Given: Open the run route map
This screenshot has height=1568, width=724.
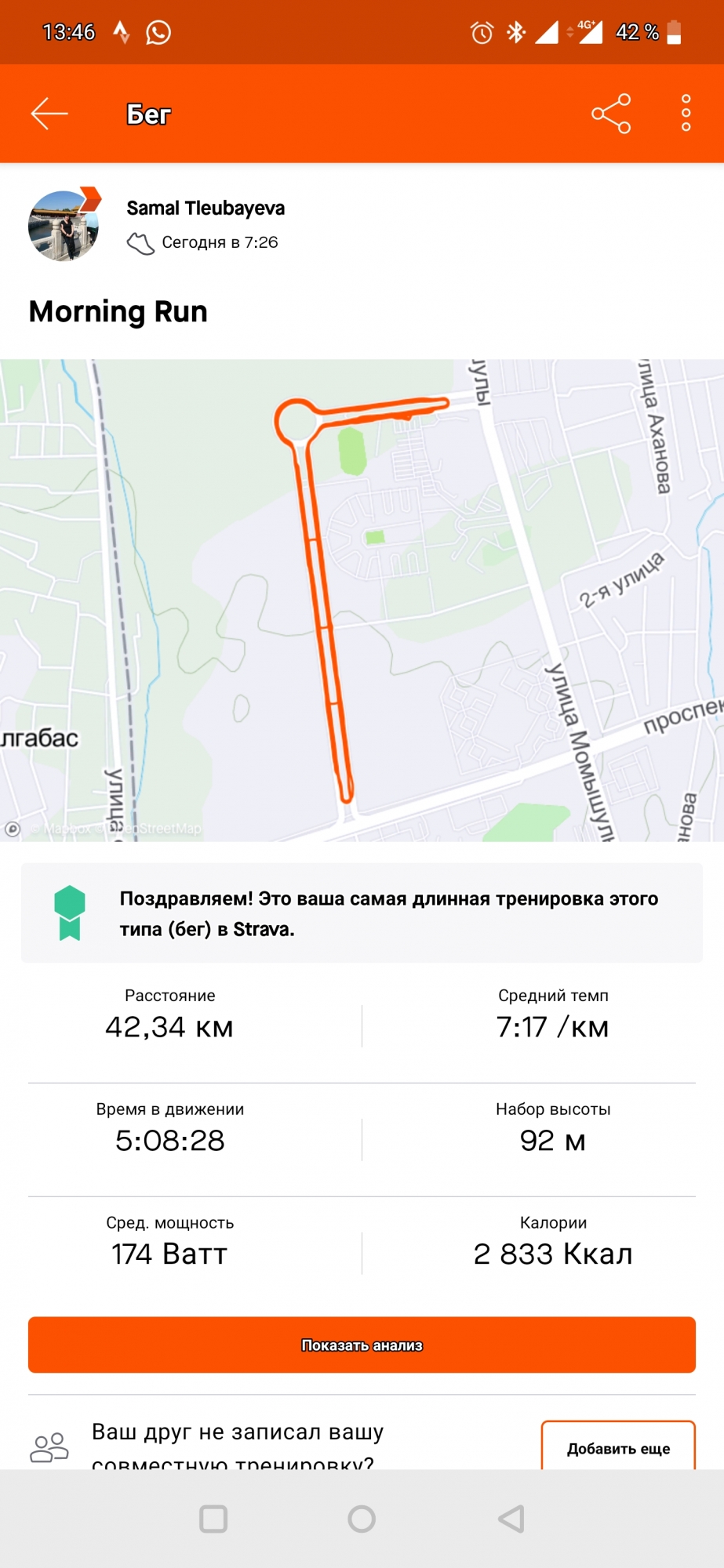Looking at the screenshot, I should pyautogui.click(x=362, y=600).
